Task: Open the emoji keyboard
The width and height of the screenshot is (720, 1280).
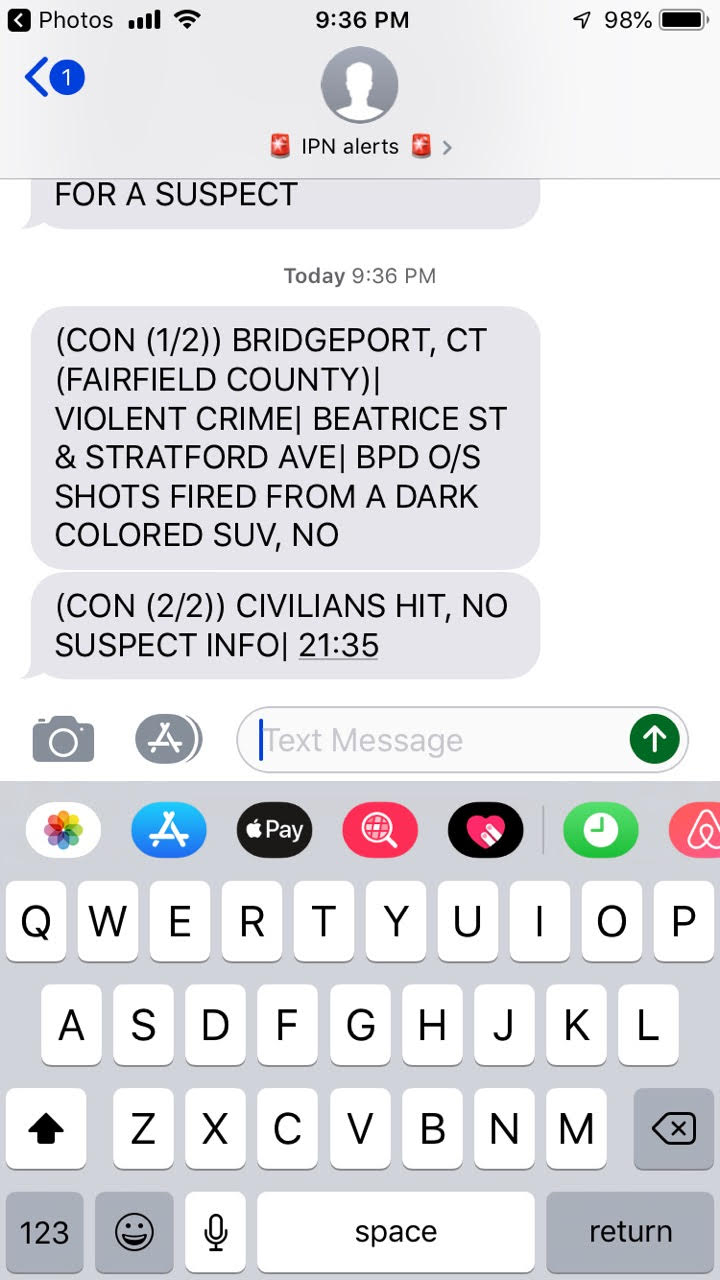Action: coord(134,1232)
